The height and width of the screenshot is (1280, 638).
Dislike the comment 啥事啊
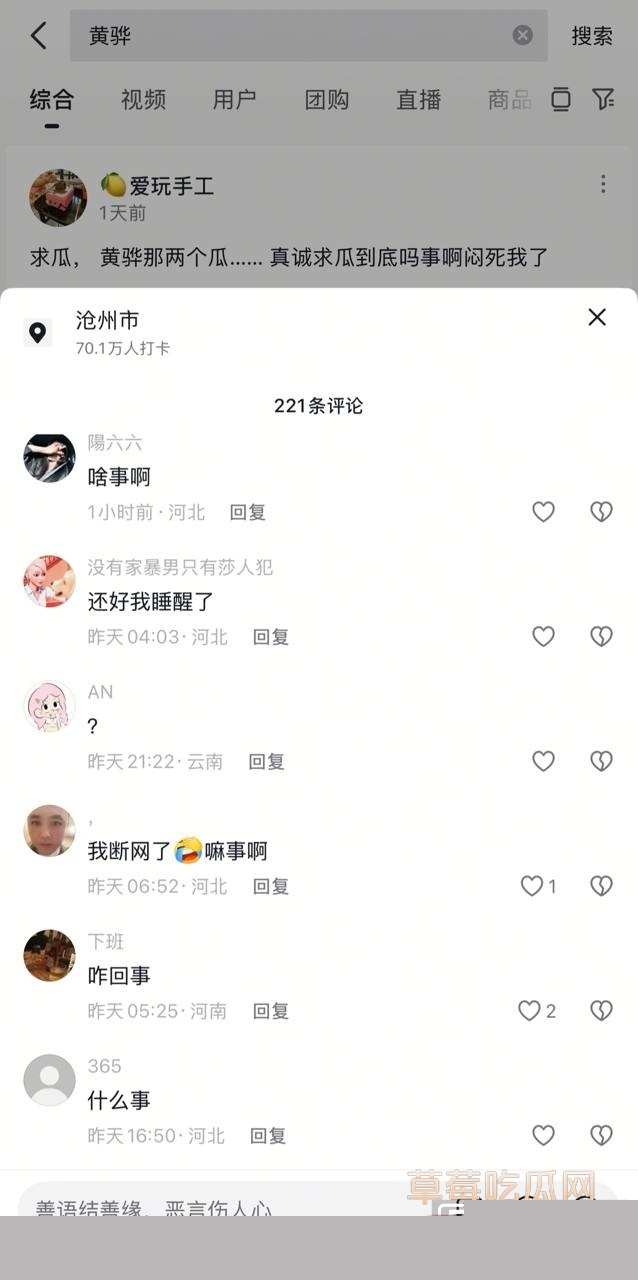[x=601, y=512]
